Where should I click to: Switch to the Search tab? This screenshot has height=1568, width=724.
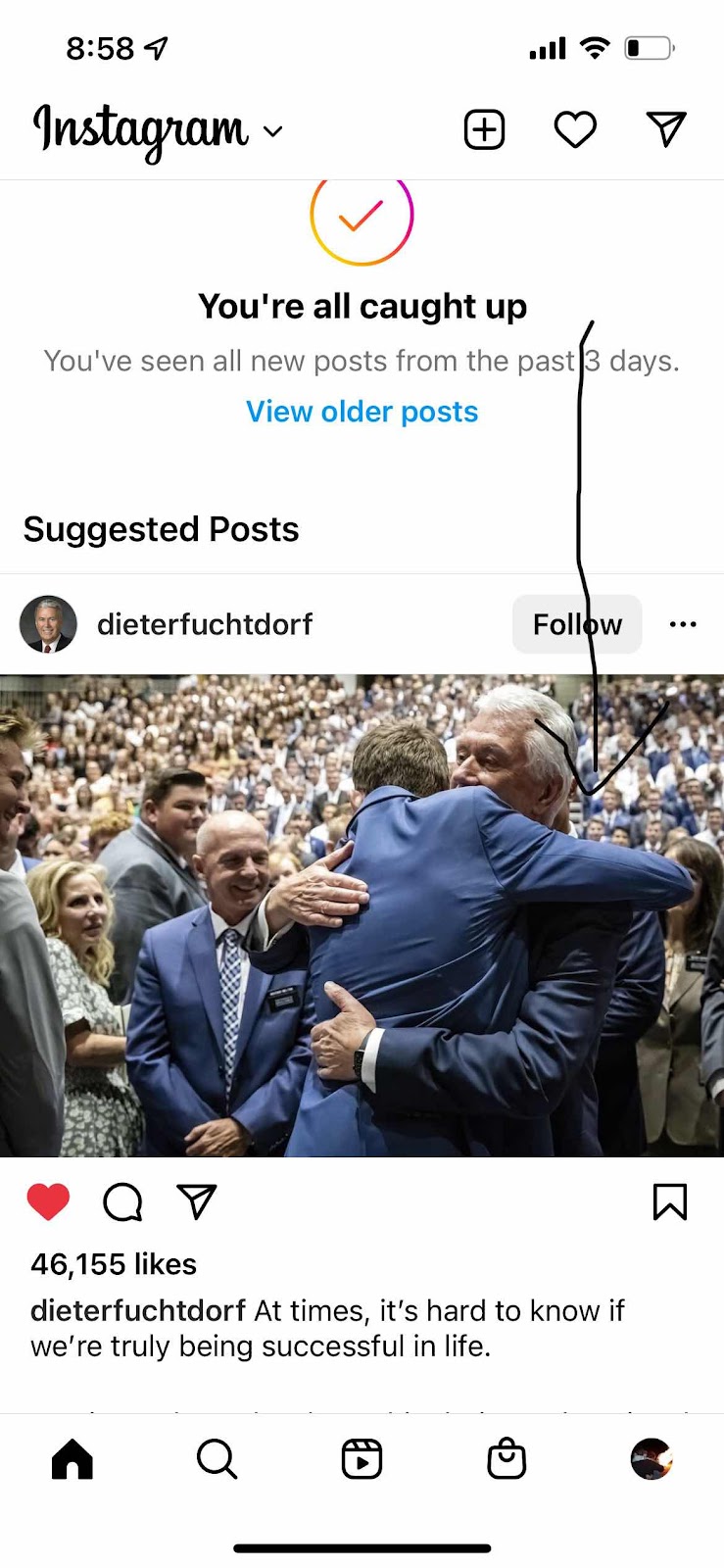217,1459
